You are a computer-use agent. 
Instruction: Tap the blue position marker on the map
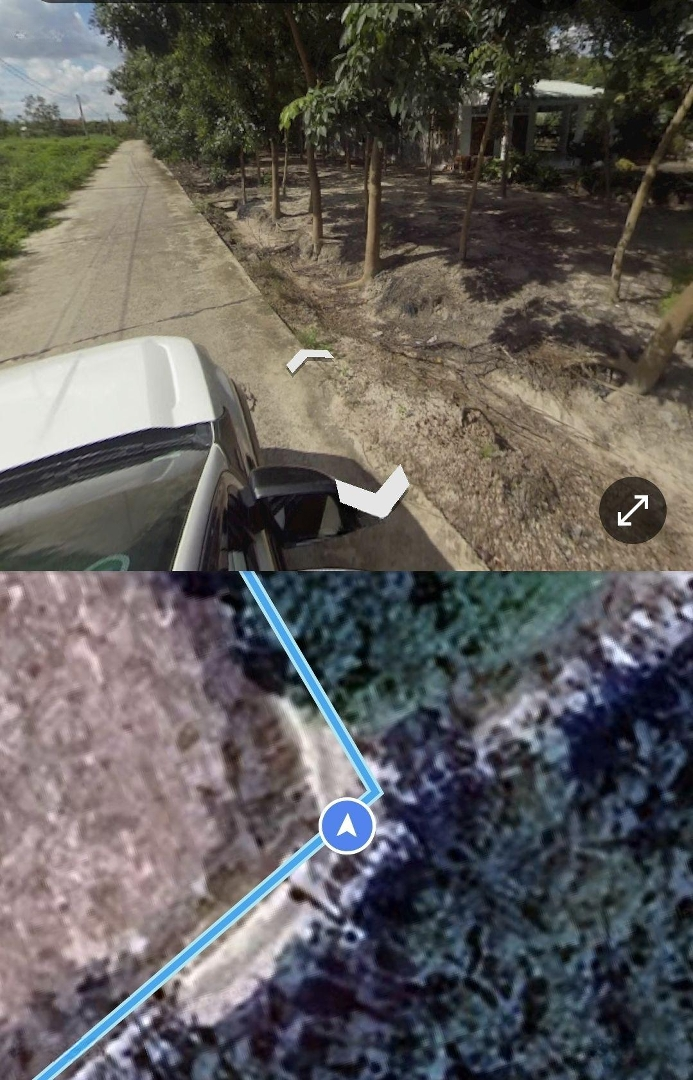[347, 827]
